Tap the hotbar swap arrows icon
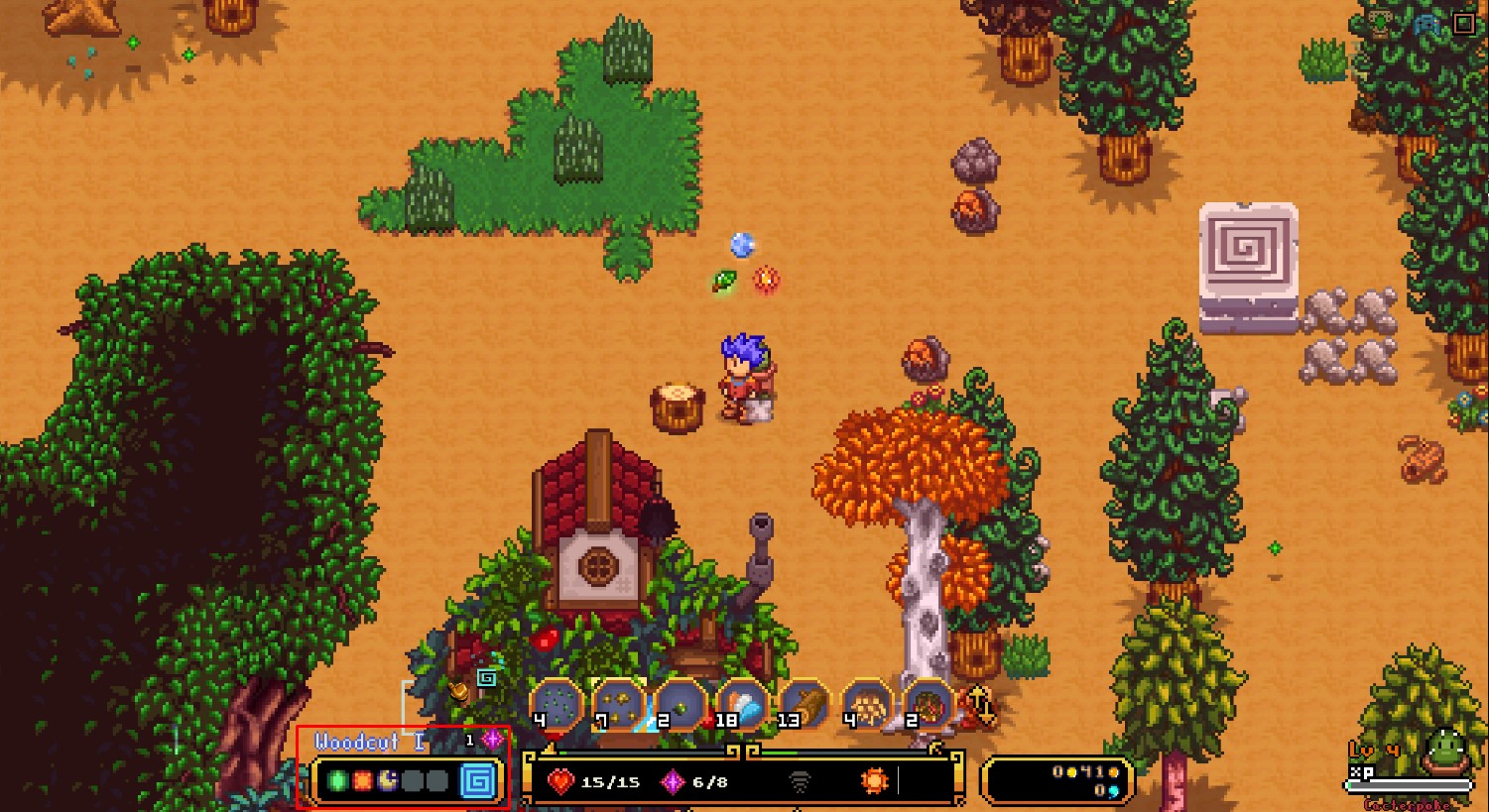Image resolution: width=1489 pixels, height=812 pixels. (x=979, y=704)
